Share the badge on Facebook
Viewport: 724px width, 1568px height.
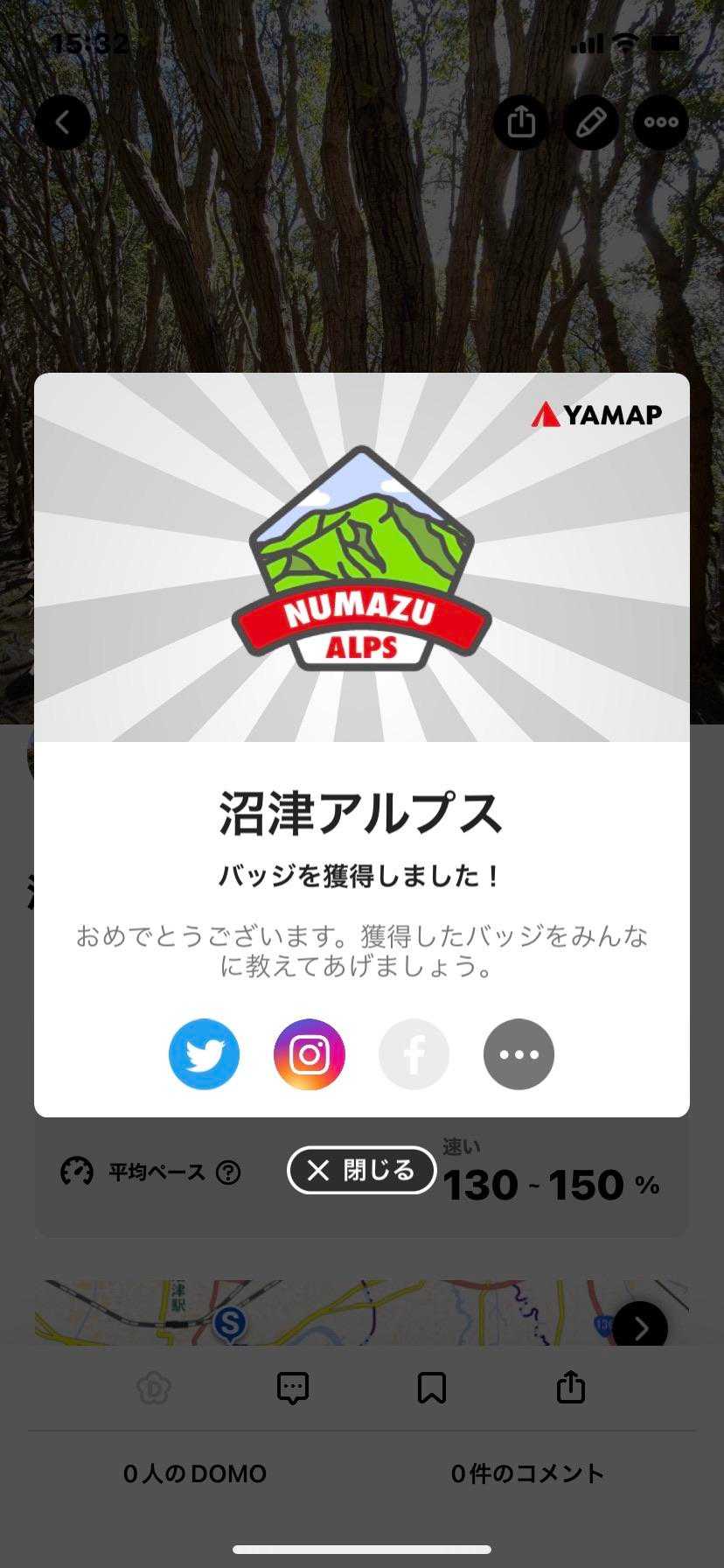tap(414, 1053)
